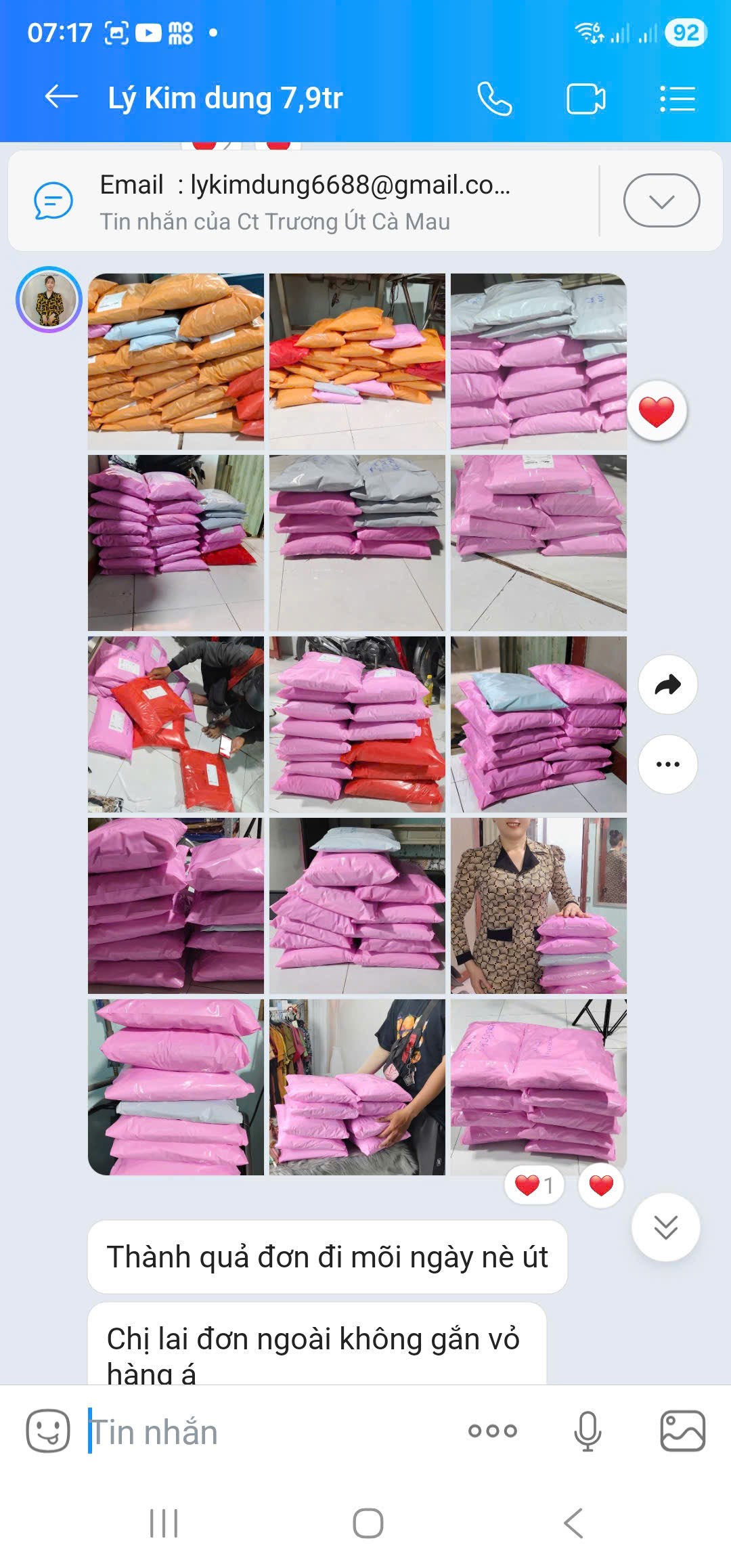Attach a picture from the gallery
This screenshot has width=731, height=1568.
point(682,1431)
